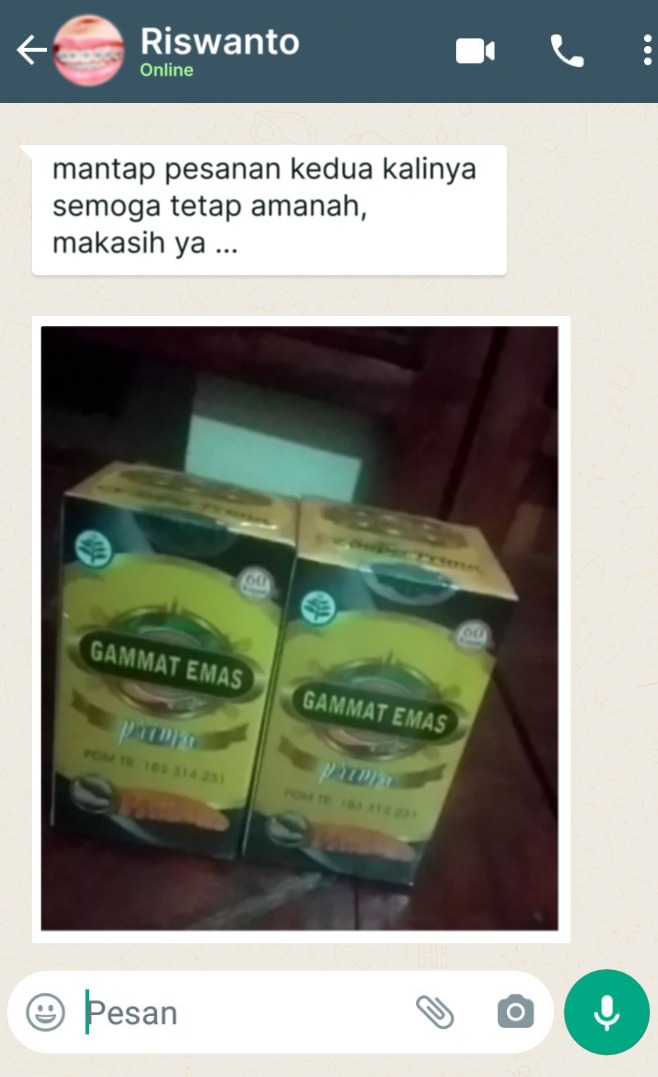Focus the Pesan message field

click(x=240, y=1012)
